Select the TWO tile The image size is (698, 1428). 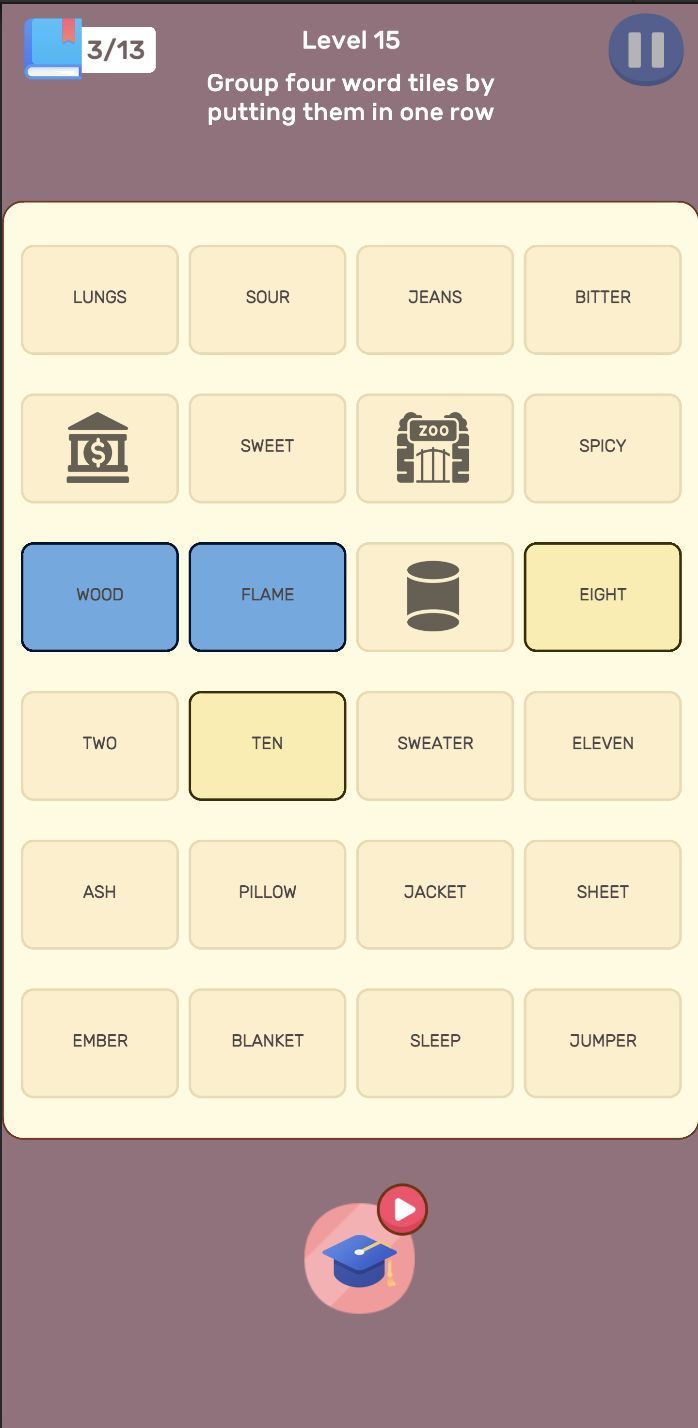pos(100,744)
